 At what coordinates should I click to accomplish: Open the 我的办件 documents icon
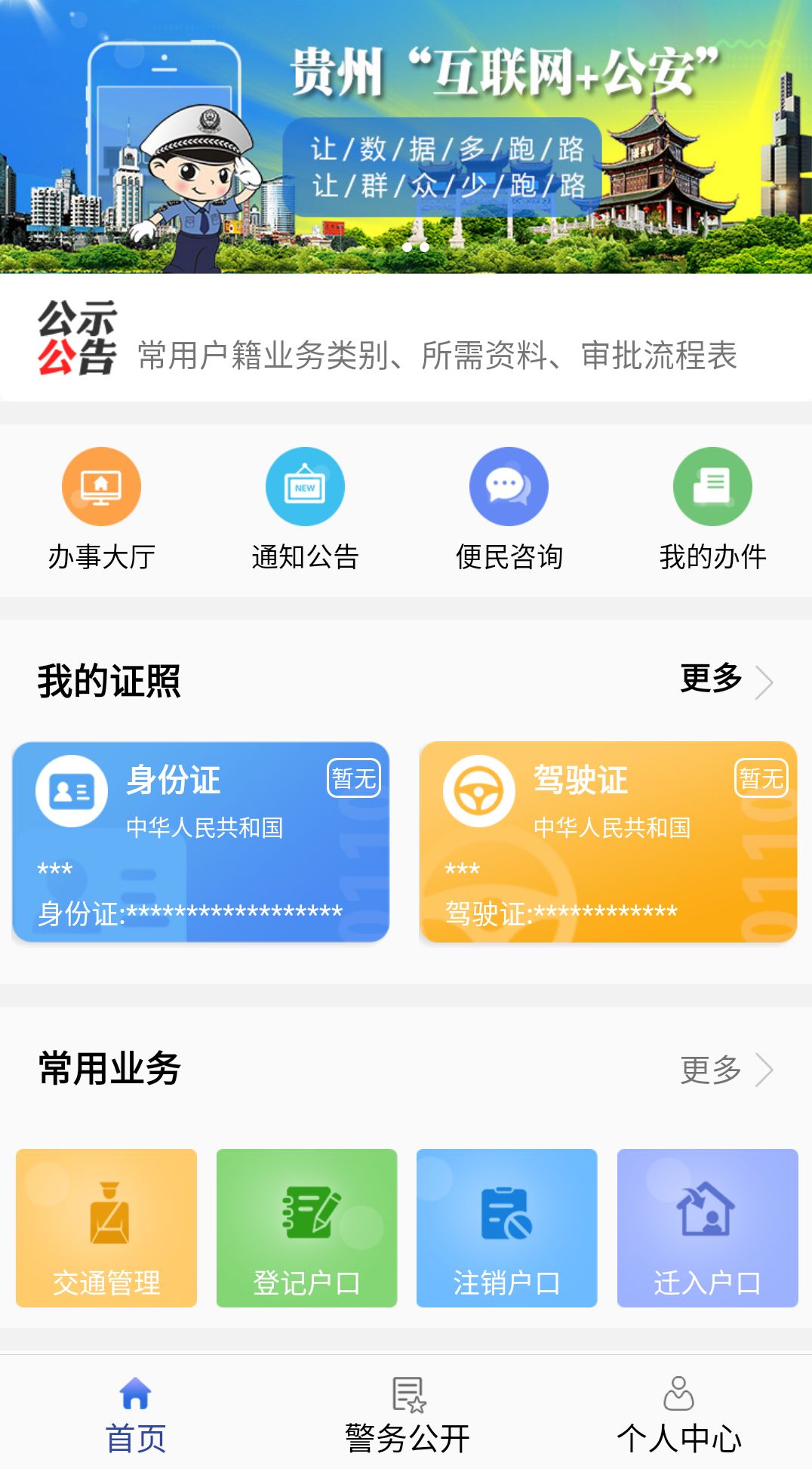point(712,486)
